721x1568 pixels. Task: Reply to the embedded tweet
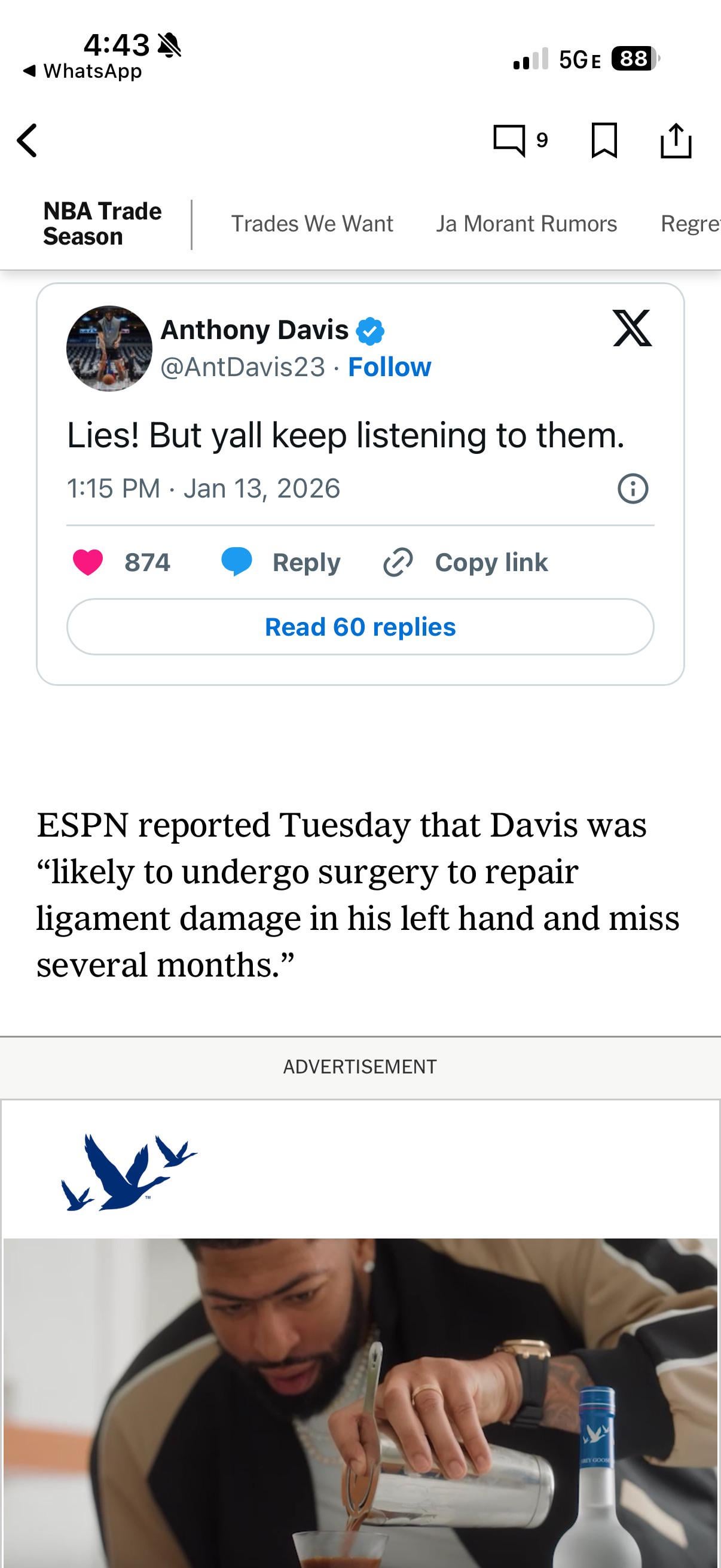pyautogui.click(x=281, y=562)
